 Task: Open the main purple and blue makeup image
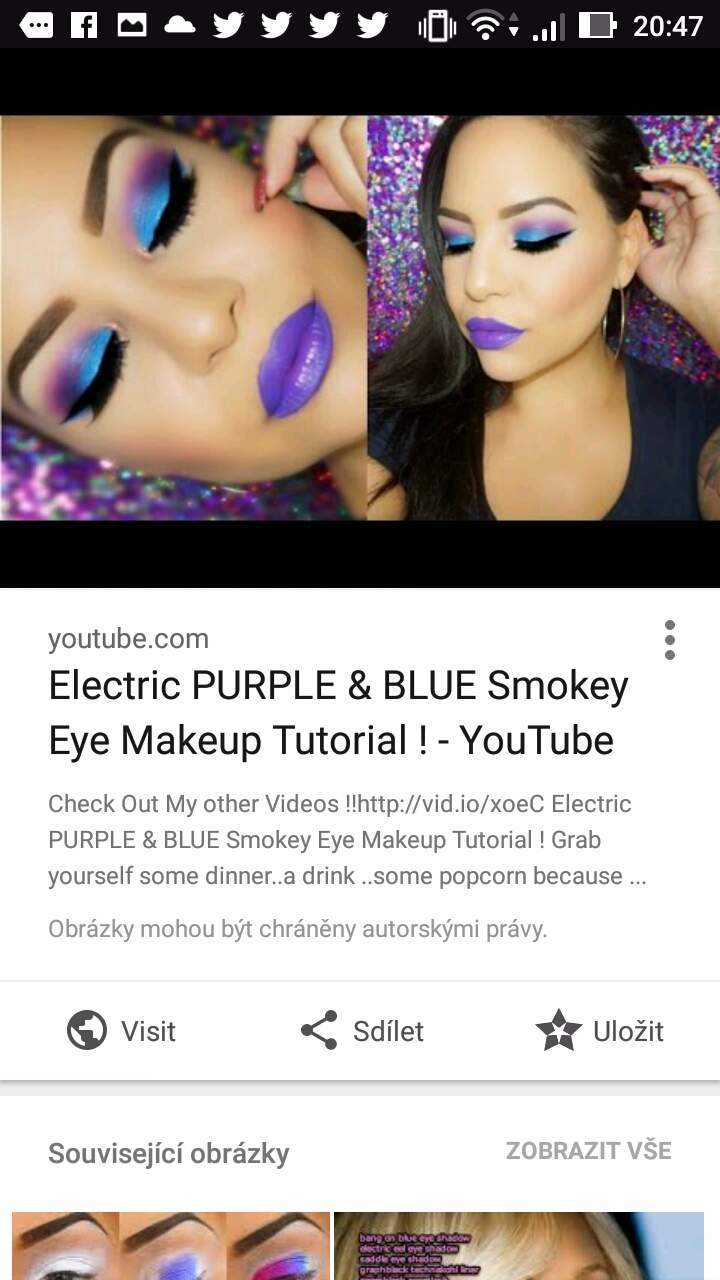(360, 317)
